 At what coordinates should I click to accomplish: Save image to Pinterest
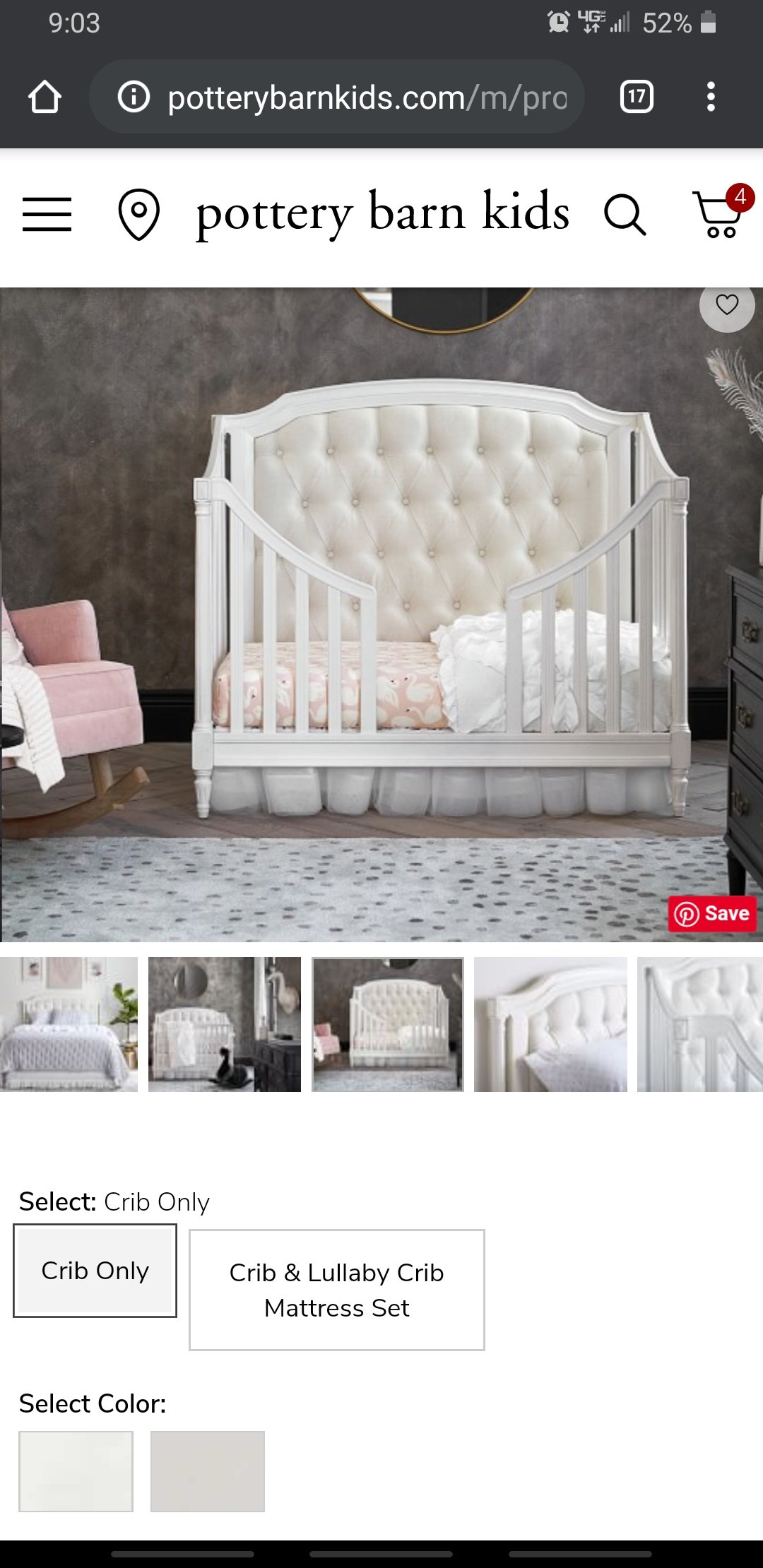(712, 913)
